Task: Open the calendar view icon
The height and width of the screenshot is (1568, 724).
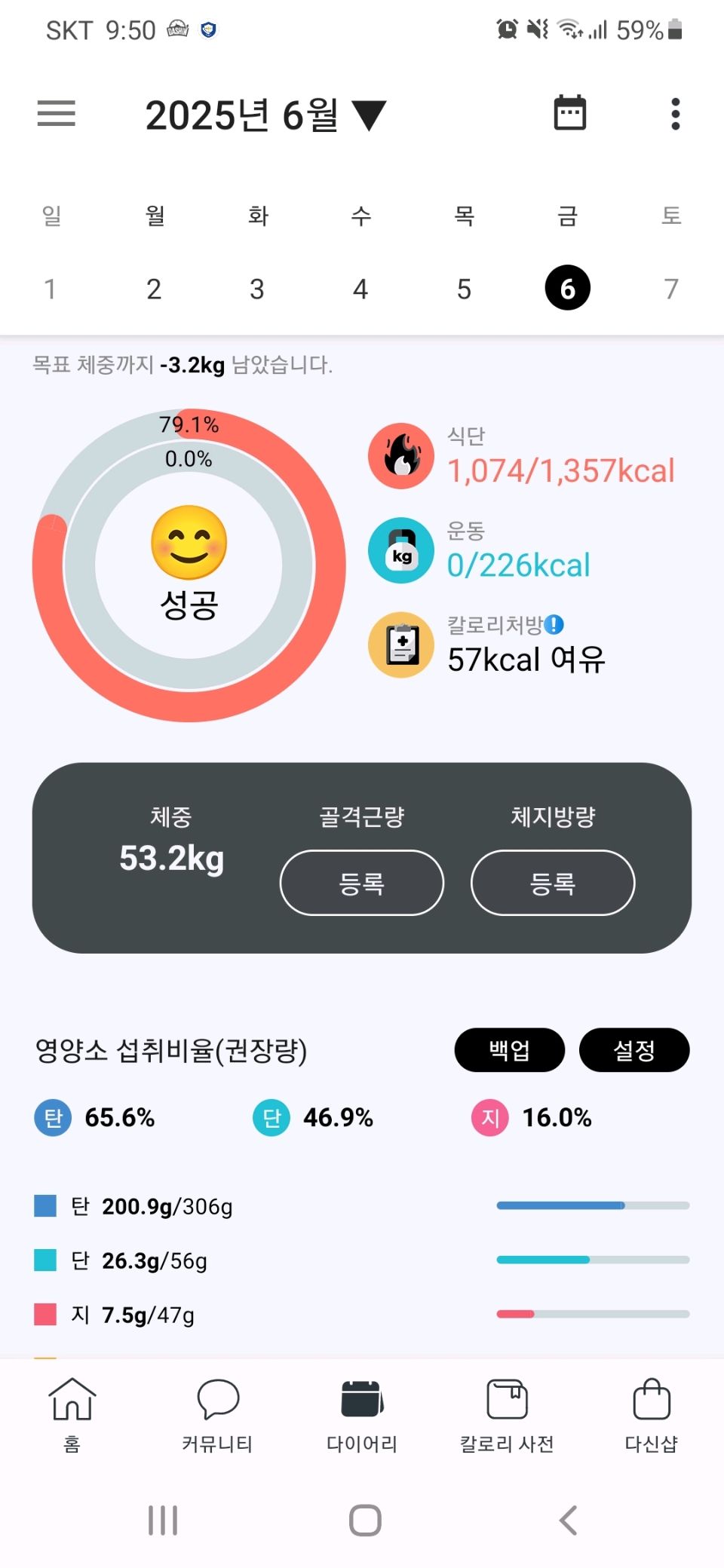Action: point(569,113)
